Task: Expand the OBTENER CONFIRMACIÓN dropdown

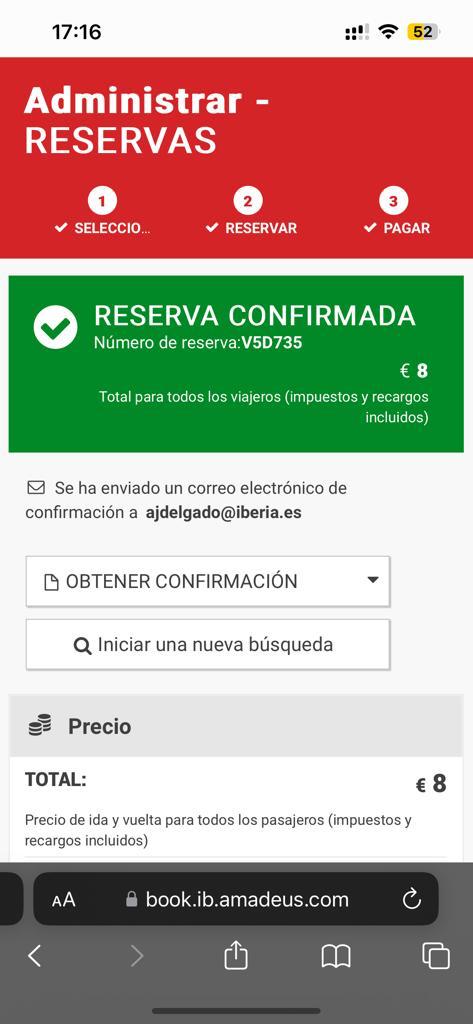Action: [208, 581]
